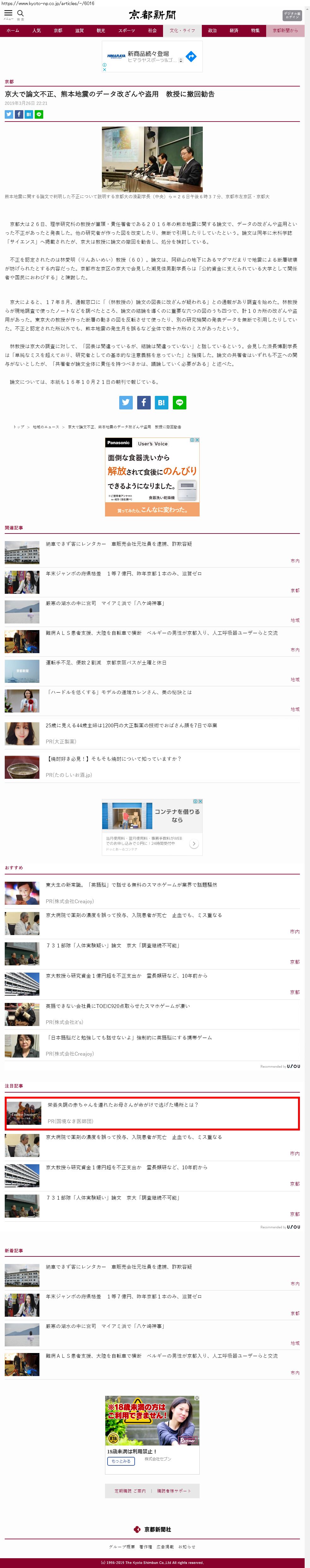
Task: Tap the デジタル版ログイン button
Action: click(292, 15)
